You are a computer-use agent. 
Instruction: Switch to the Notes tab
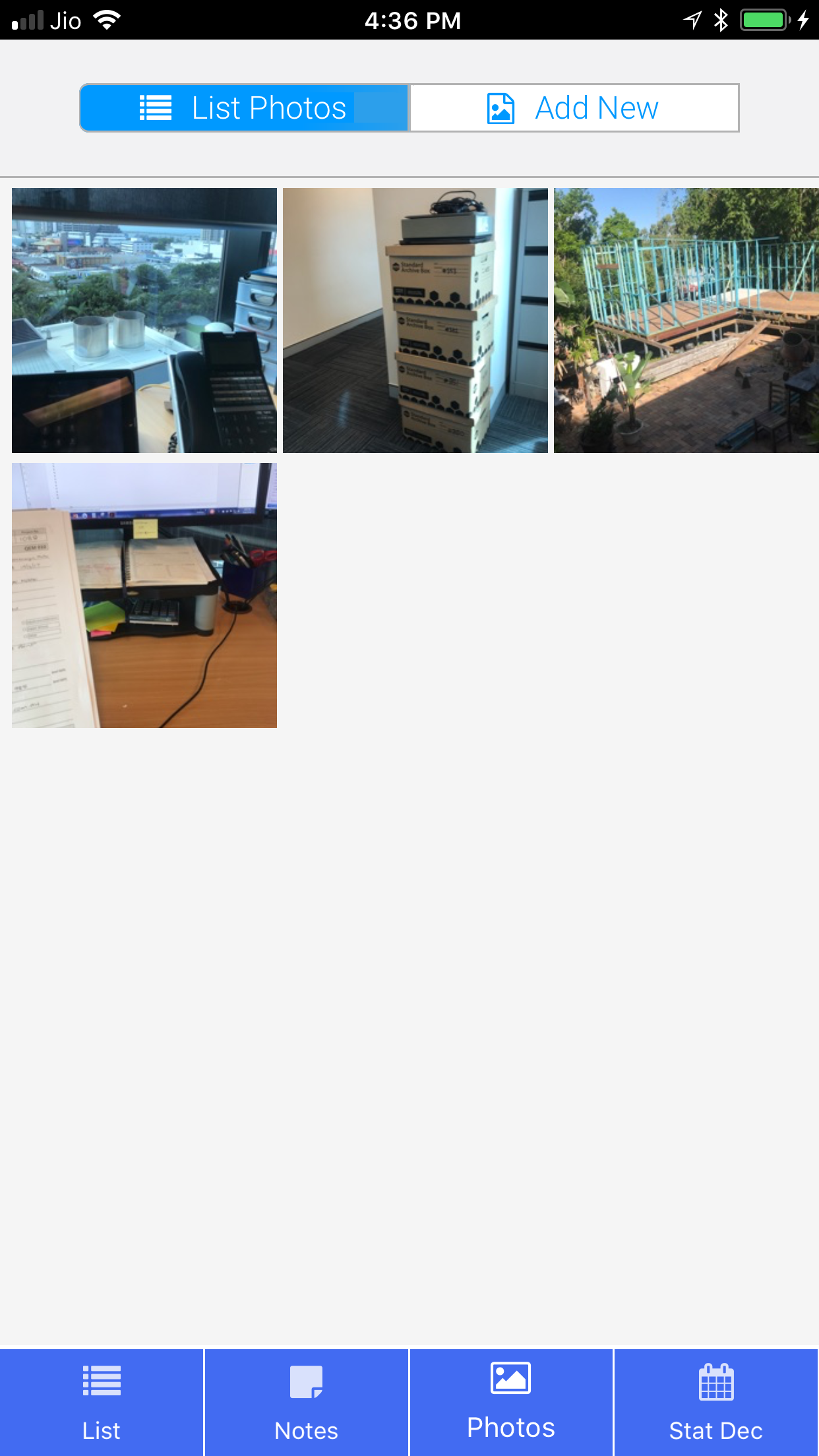(307, 1402)
